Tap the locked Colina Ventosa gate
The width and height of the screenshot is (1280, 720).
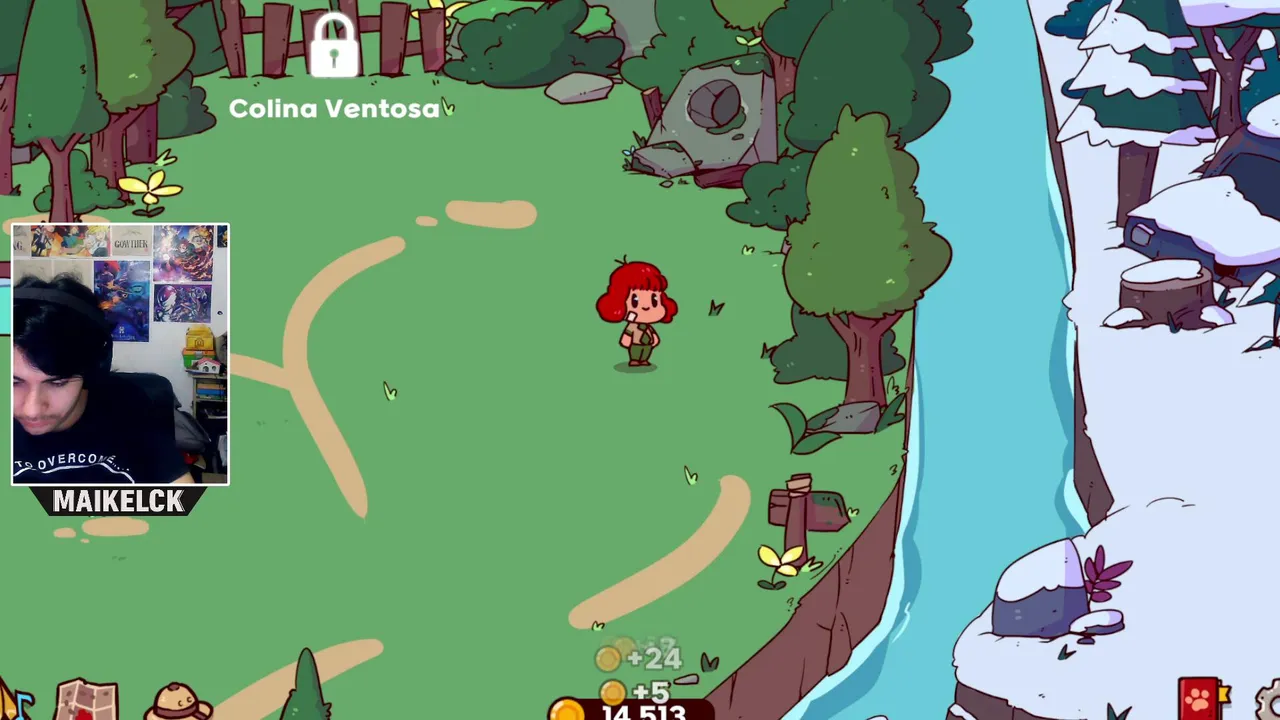pos(334,47)
